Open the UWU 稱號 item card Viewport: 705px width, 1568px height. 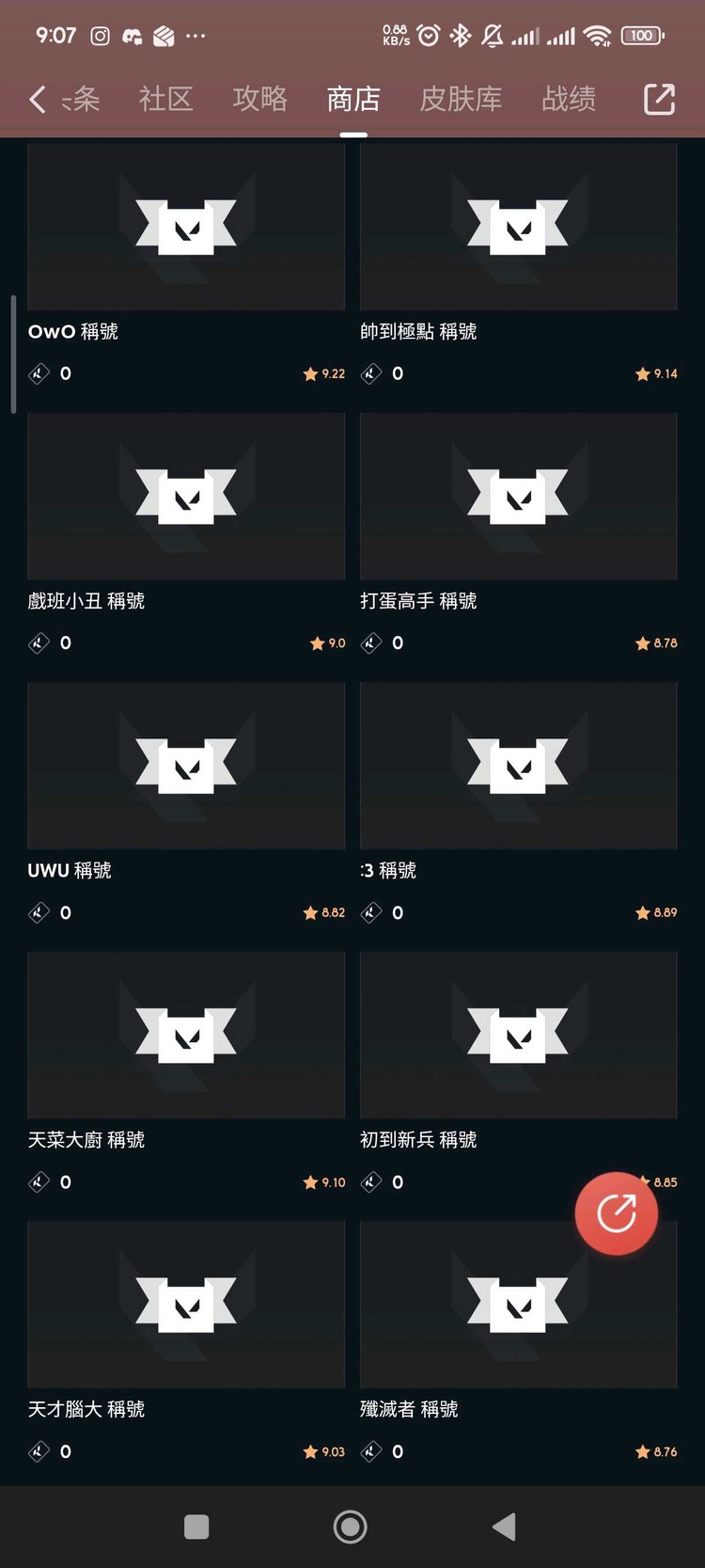point(186,766)
